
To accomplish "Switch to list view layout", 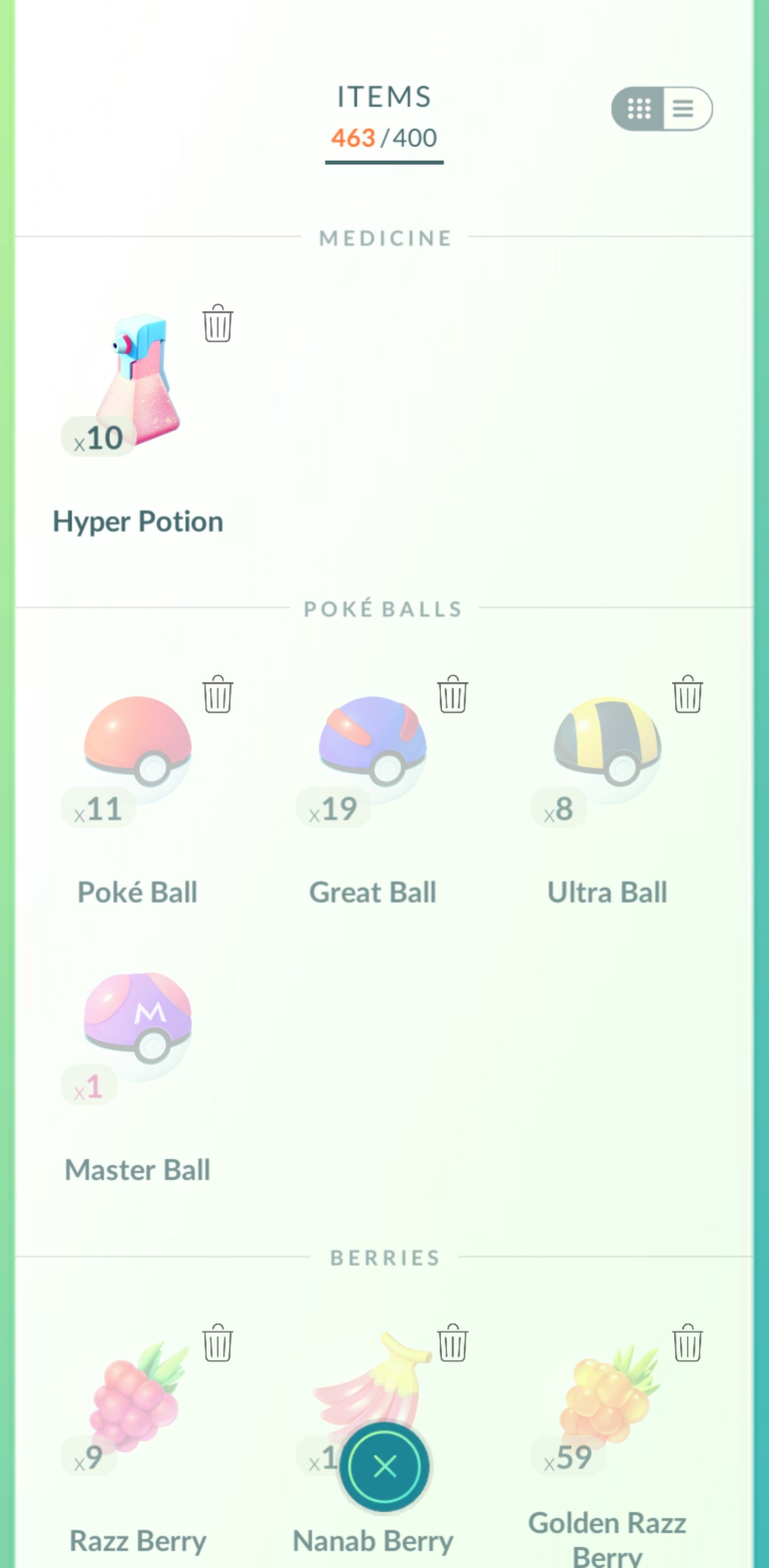I will (684, 108).
